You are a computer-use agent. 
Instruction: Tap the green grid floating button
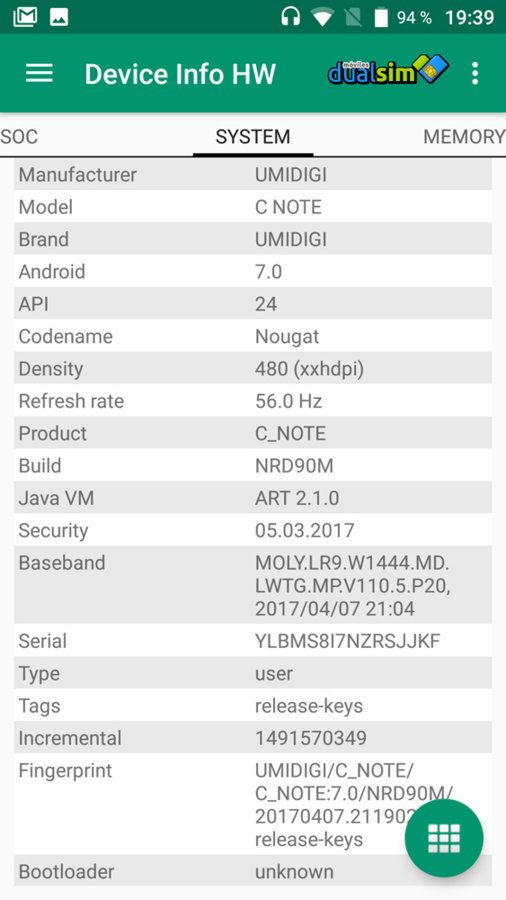pos(444,839)
